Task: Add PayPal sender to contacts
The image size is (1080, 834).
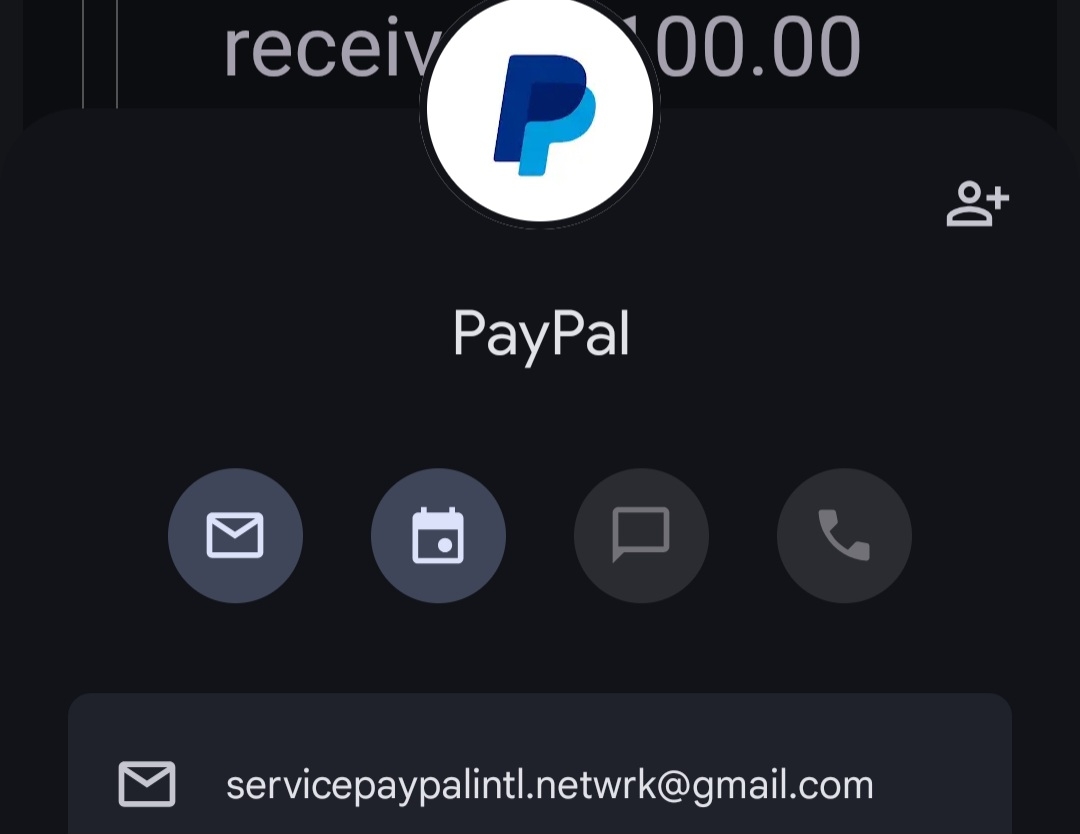Action: 977,204
